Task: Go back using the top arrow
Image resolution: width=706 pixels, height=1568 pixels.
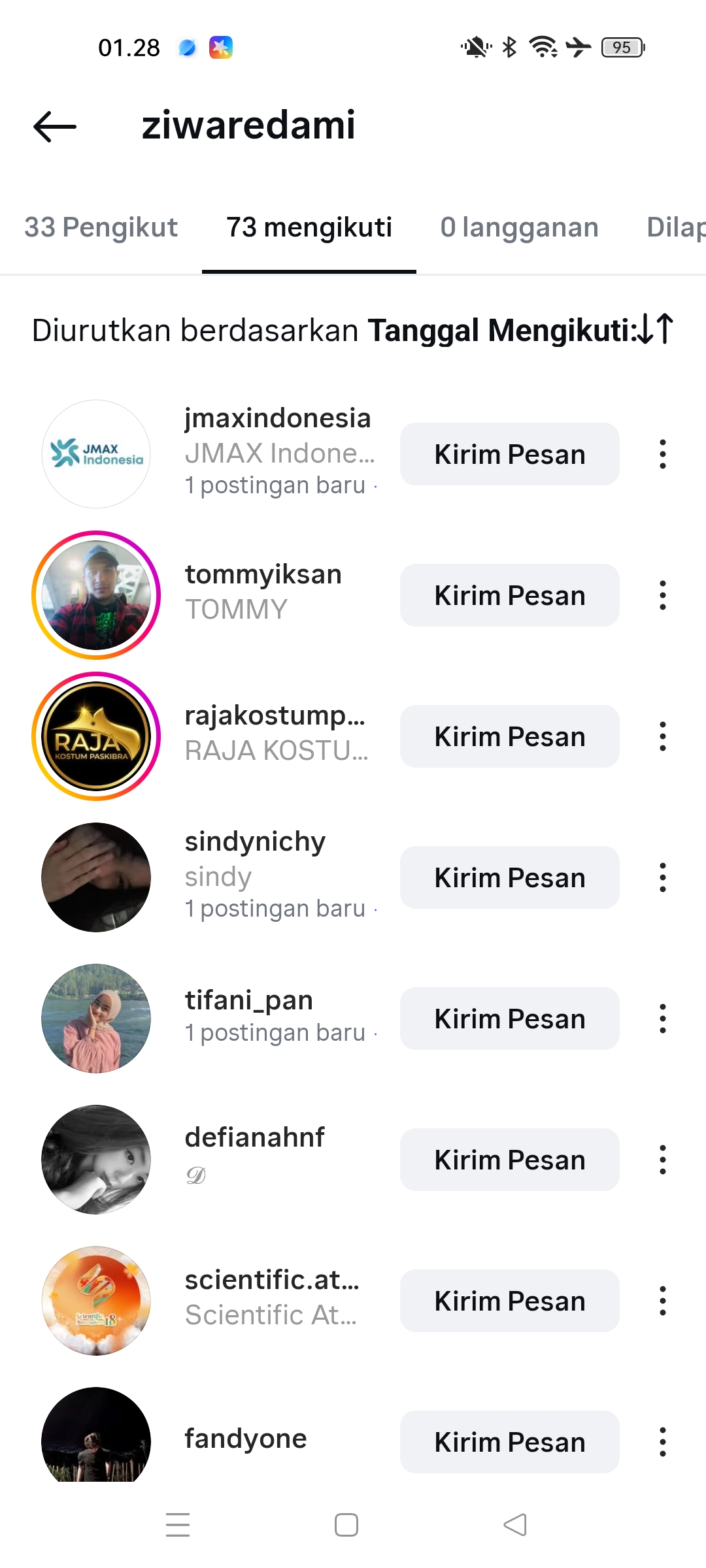Action: click(x=55, y=126)
